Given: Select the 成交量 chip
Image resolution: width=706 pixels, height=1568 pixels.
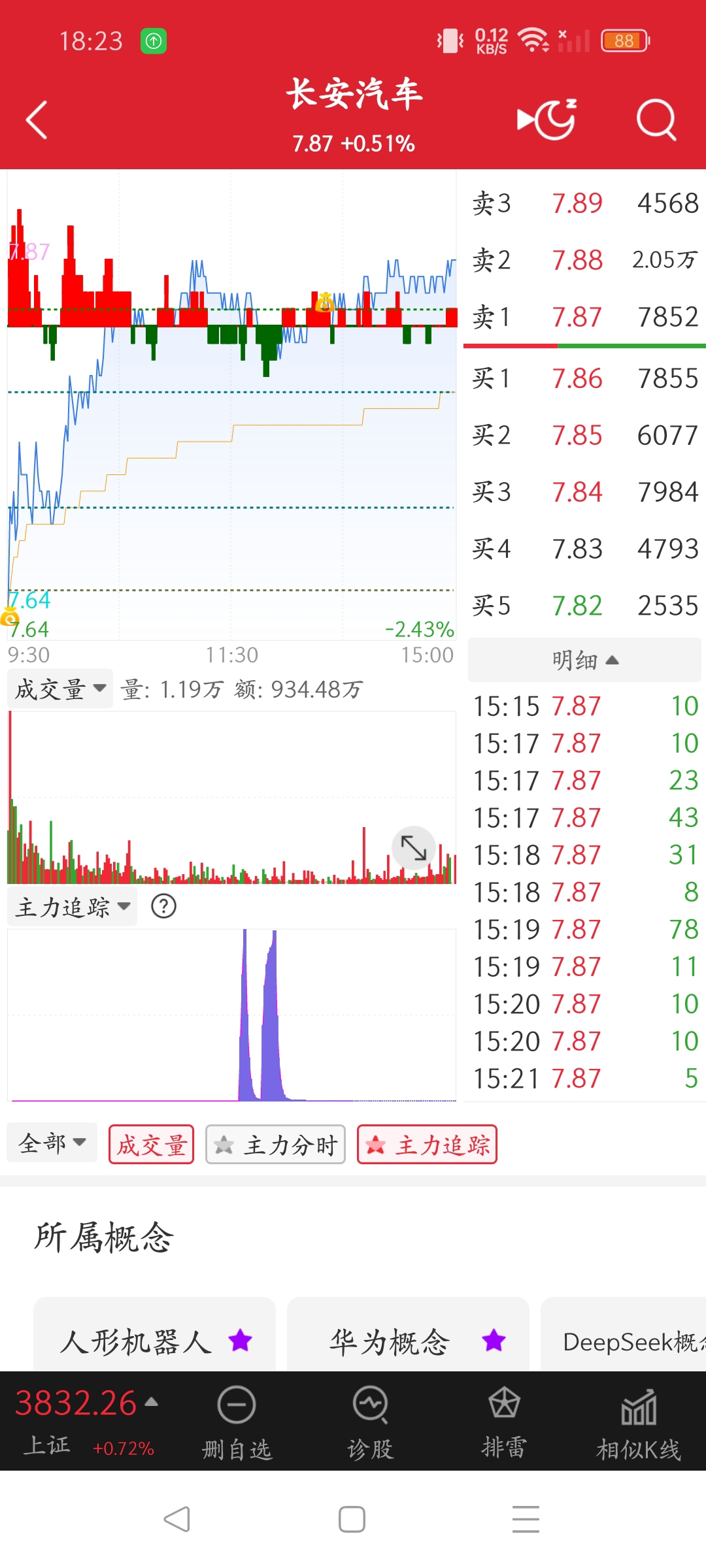Looking at the screenshot, I should (152, 1144).
